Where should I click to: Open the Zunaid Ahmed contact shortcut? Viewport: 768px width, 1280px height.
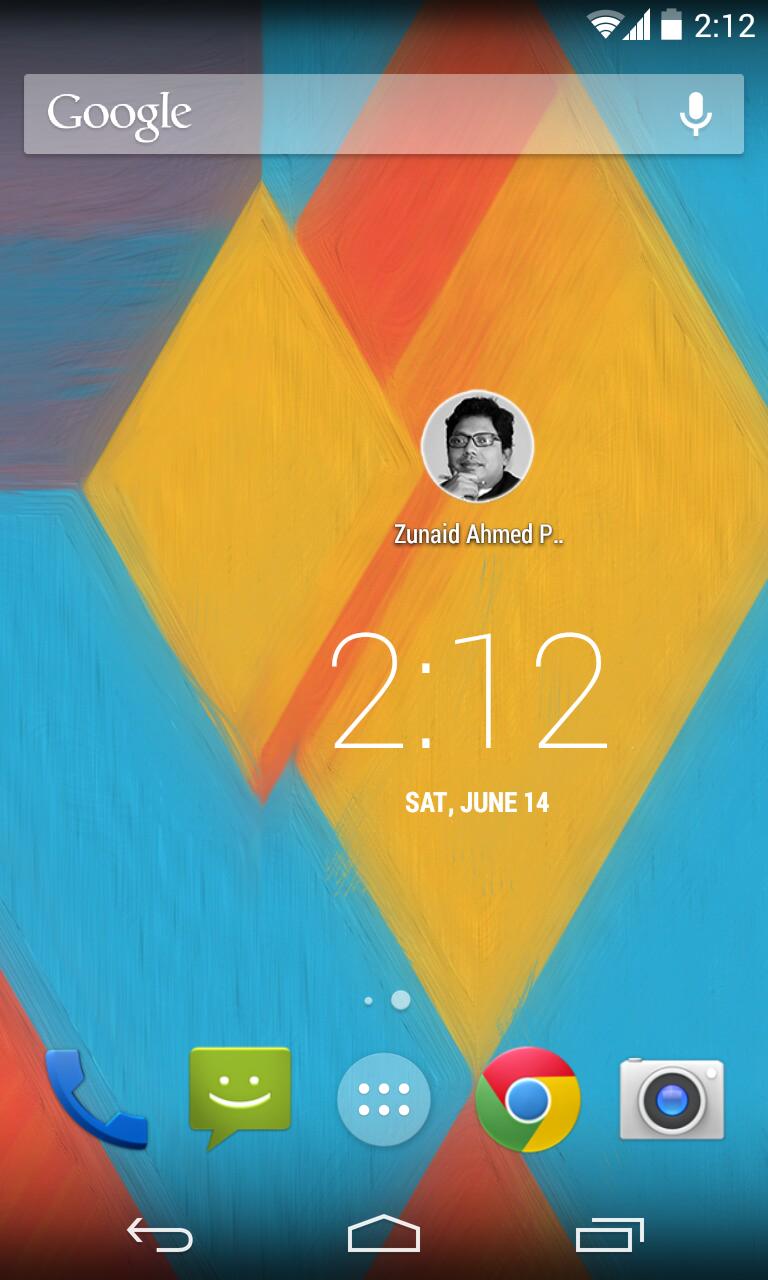click(478, 446)
